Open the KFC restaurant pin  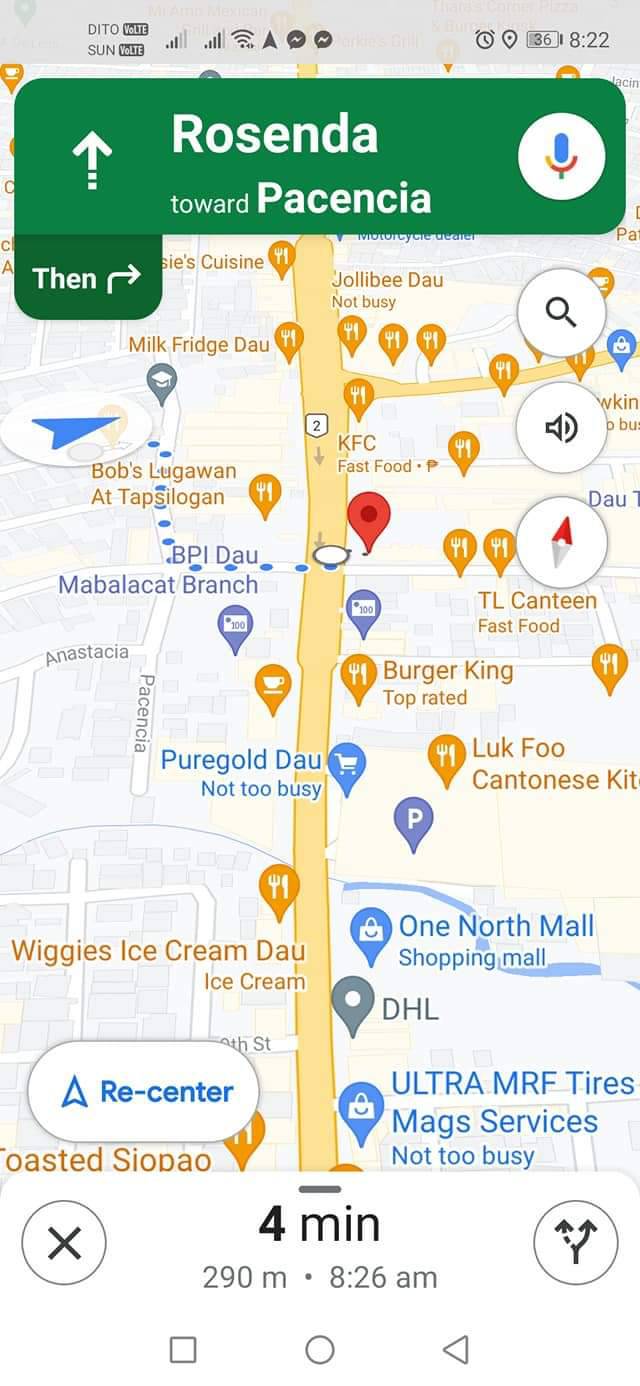[x=358, y=397]
